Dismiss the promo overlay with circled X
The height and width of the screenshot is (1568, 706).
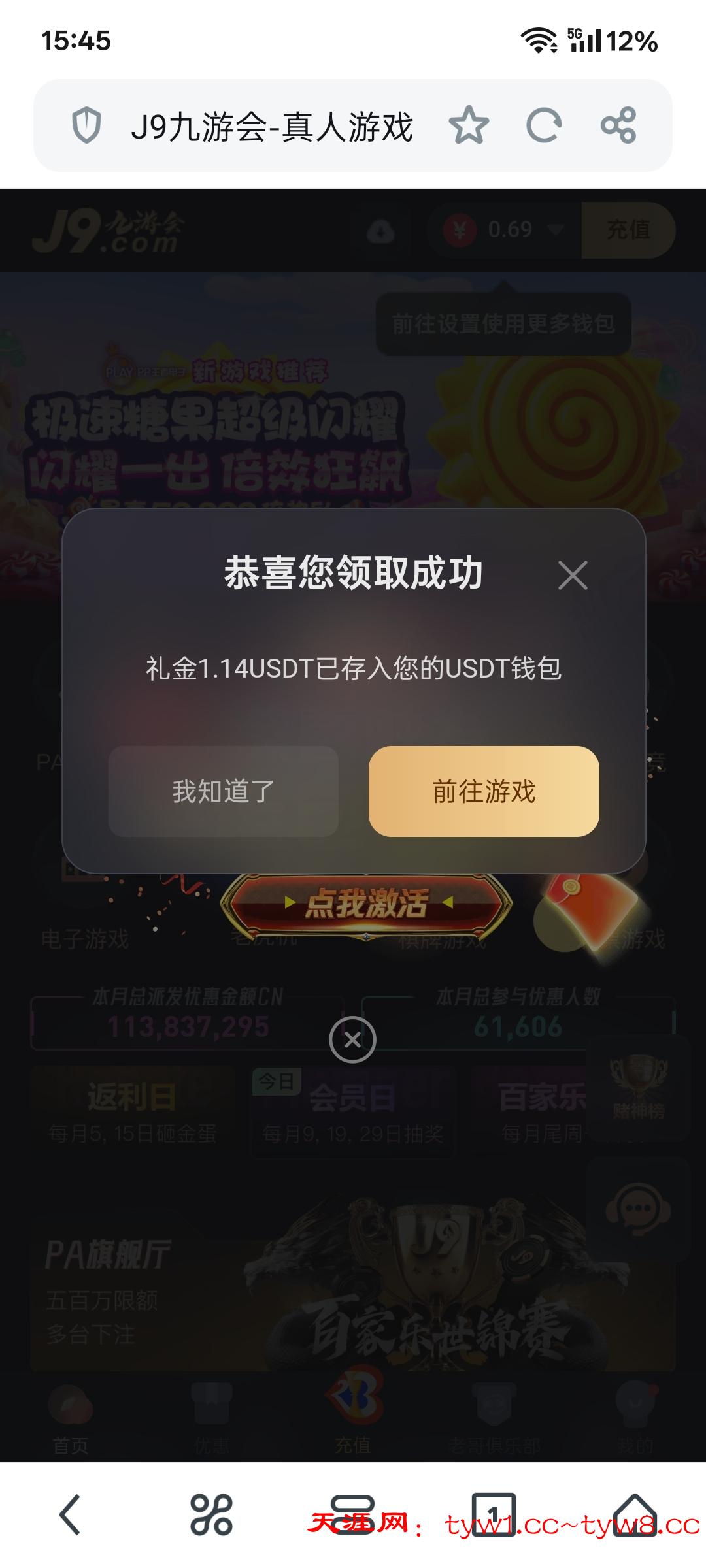coord(352,1039)
